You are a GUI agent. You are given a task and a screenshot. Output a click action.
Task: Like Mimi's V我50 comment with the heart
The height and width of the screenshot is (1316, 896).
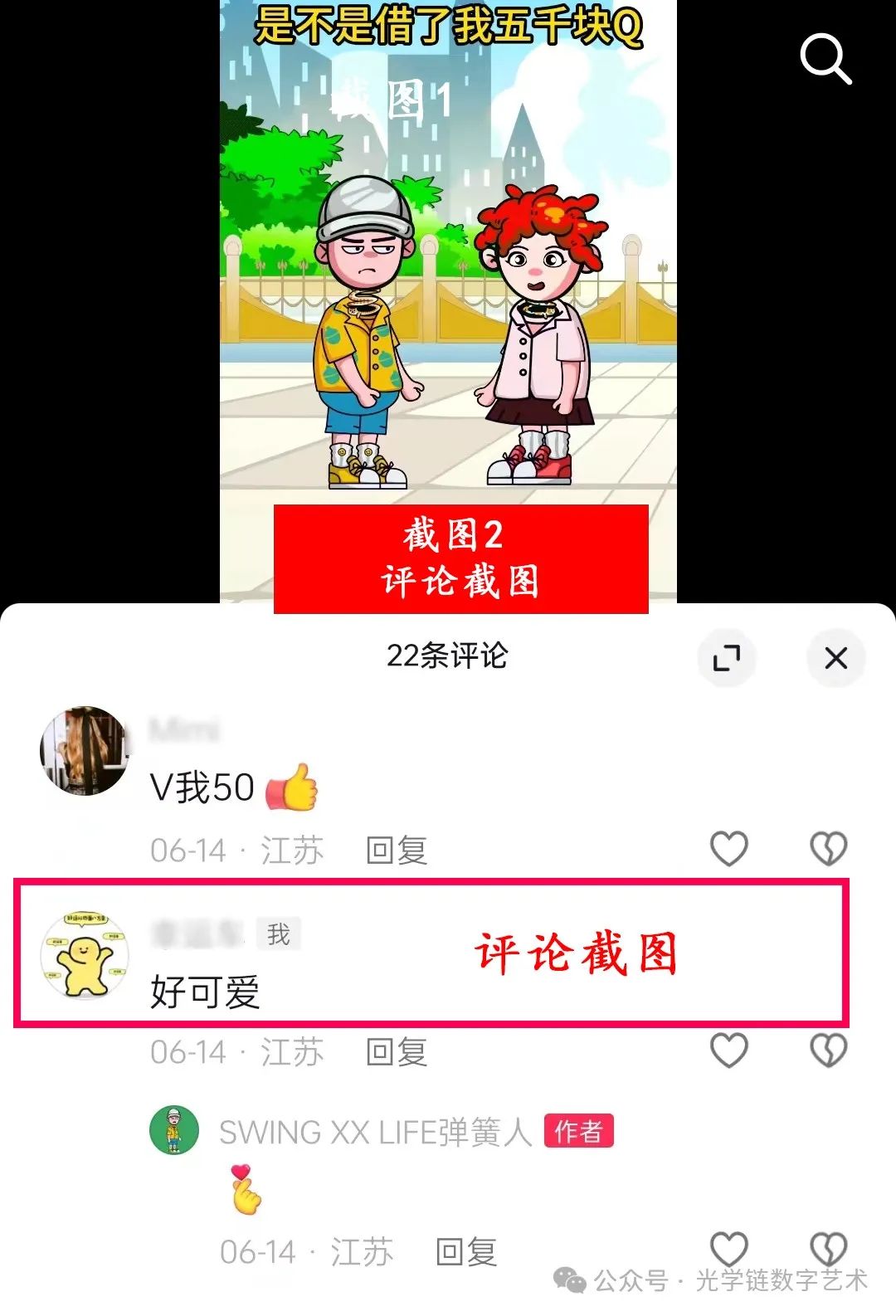click(x=730, y=848)
